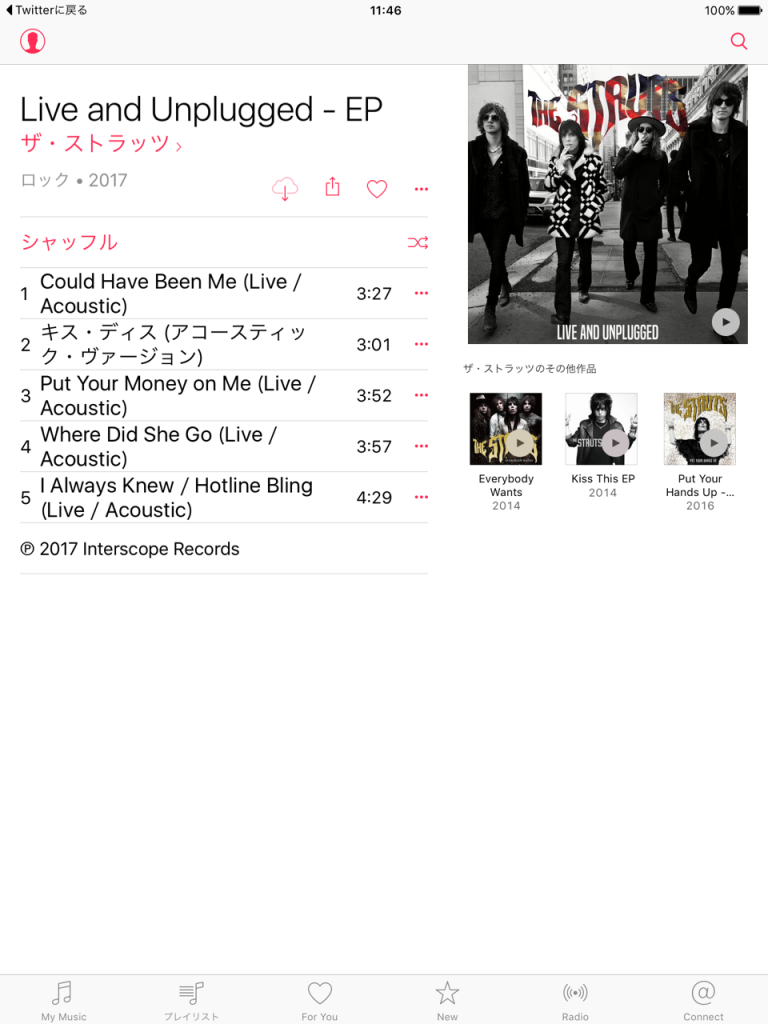
Task: Open the Put Your Hands Up album
Action: (x=700, y=430)
